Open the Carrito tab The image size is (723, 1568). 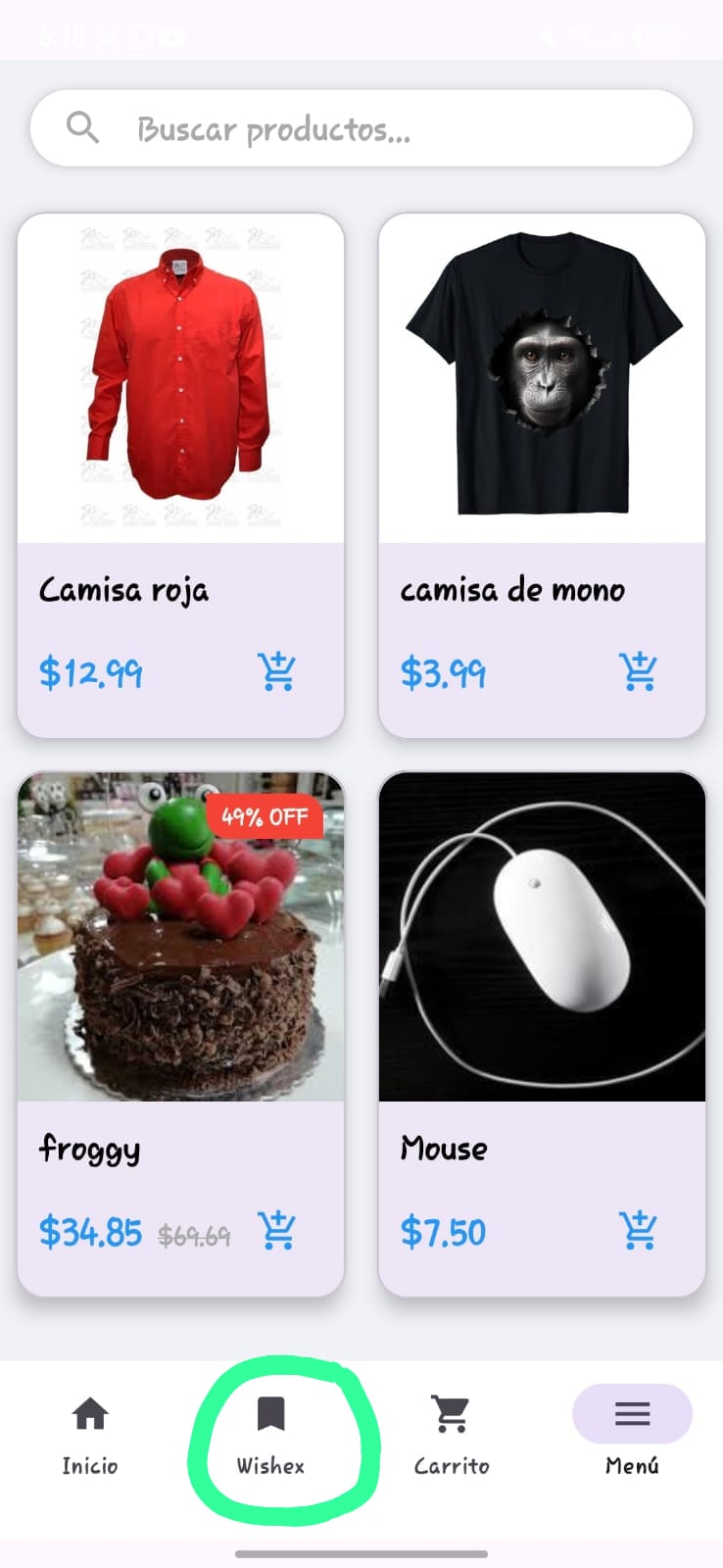(452, 1436)
